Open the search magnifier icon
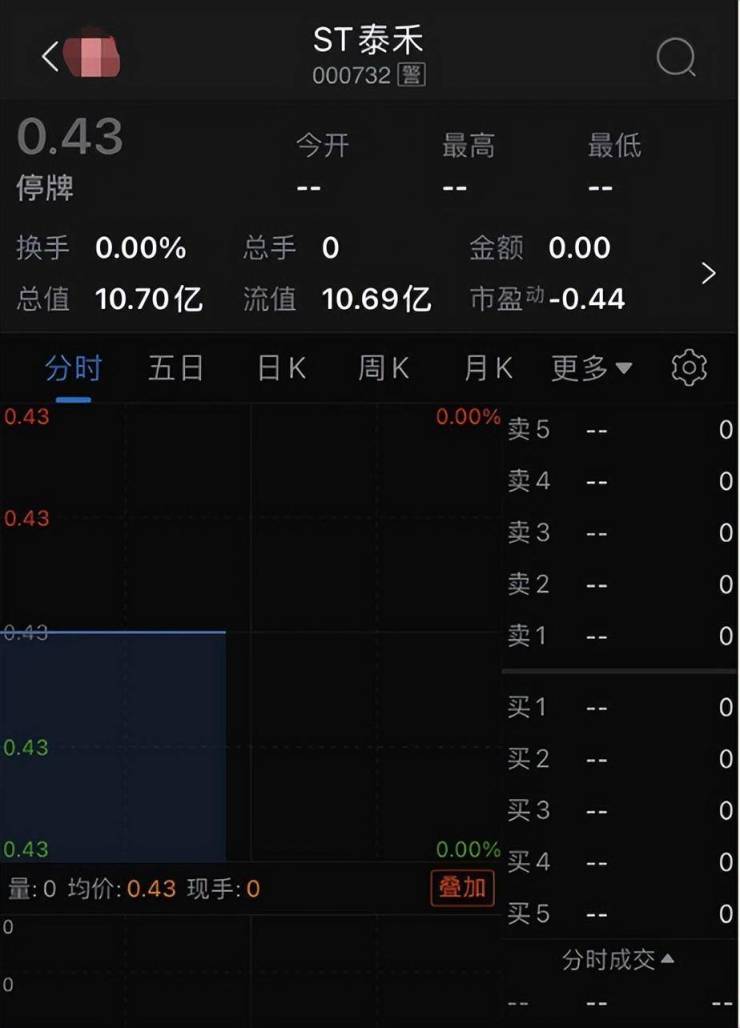Viewport: 740px width, 1028px height. pos(676,58)
